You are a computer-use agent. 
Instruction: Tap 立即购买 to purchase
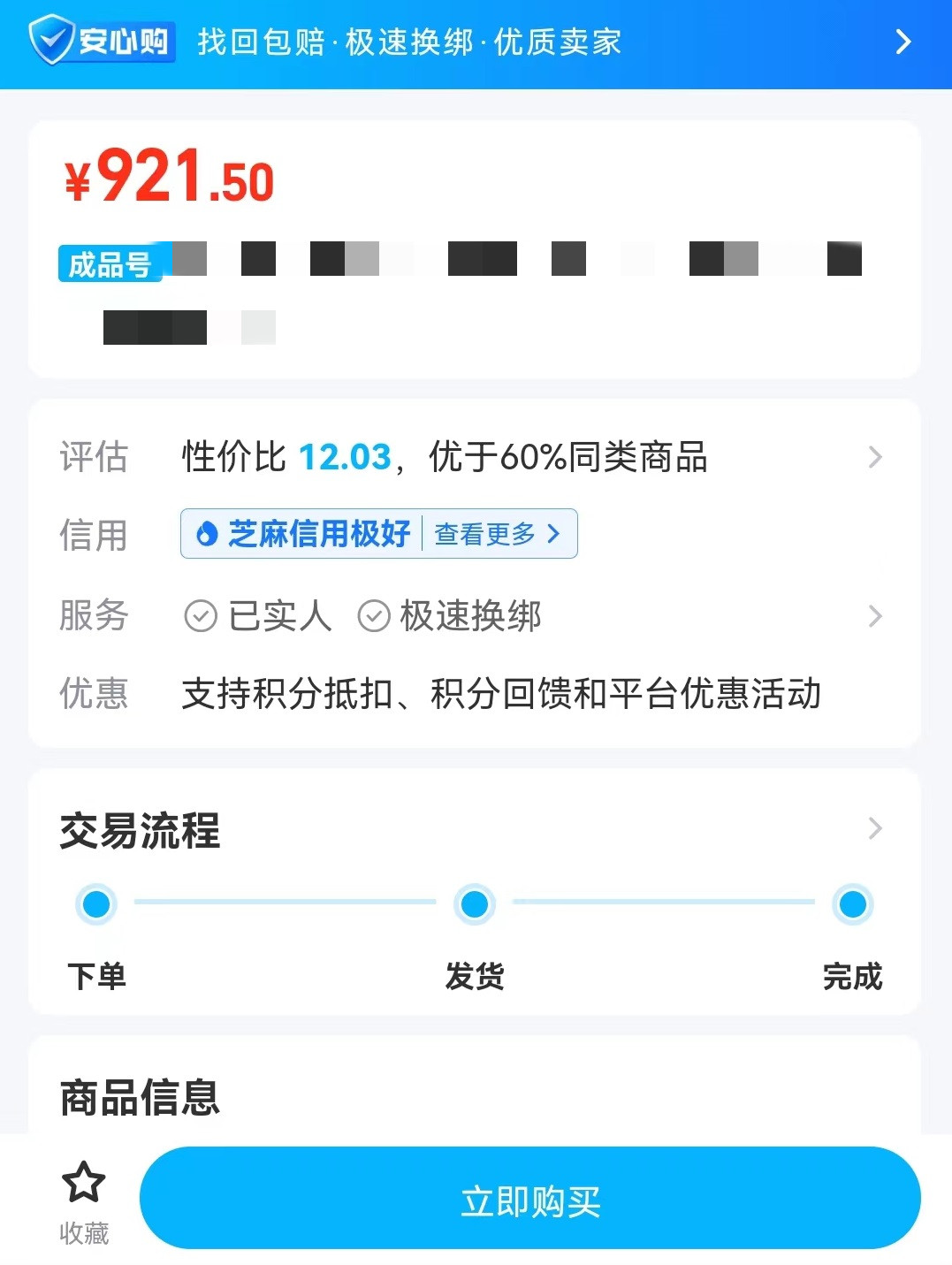529,1200
